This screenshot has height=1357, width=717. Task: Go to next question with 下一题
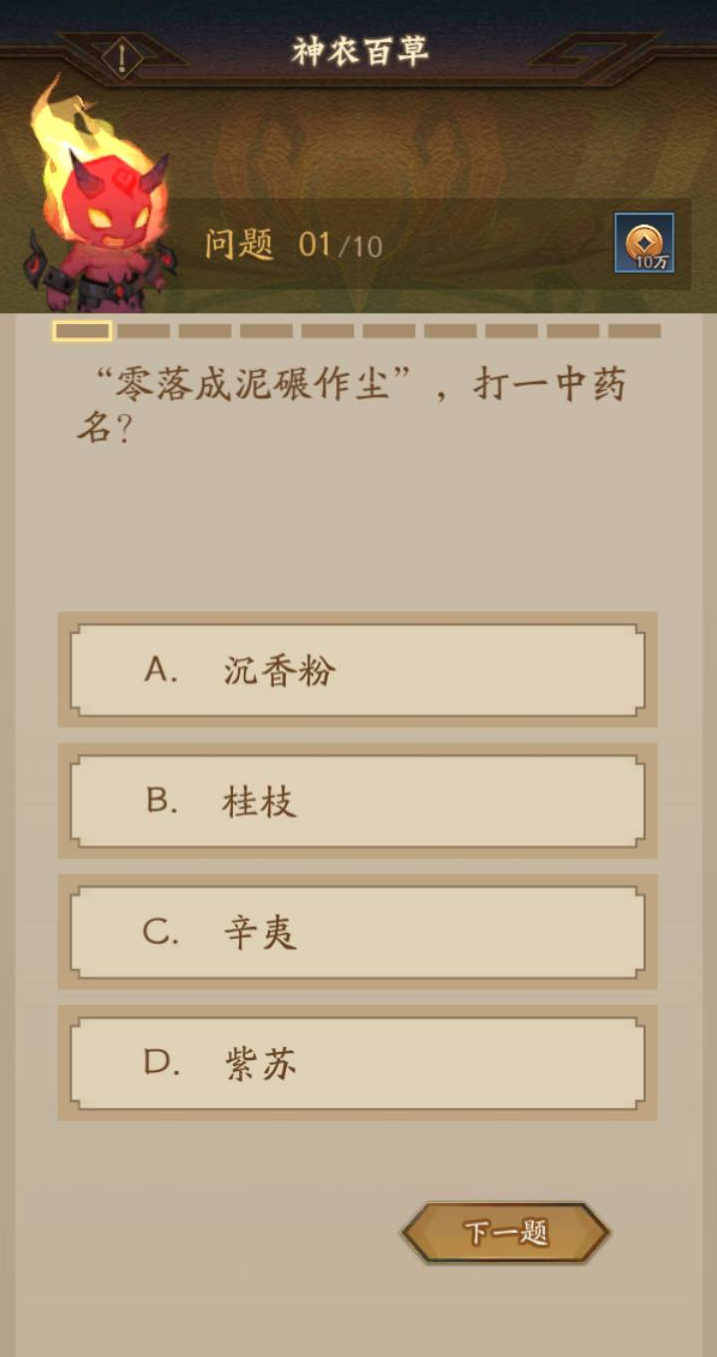click(x=506, y=1233)
